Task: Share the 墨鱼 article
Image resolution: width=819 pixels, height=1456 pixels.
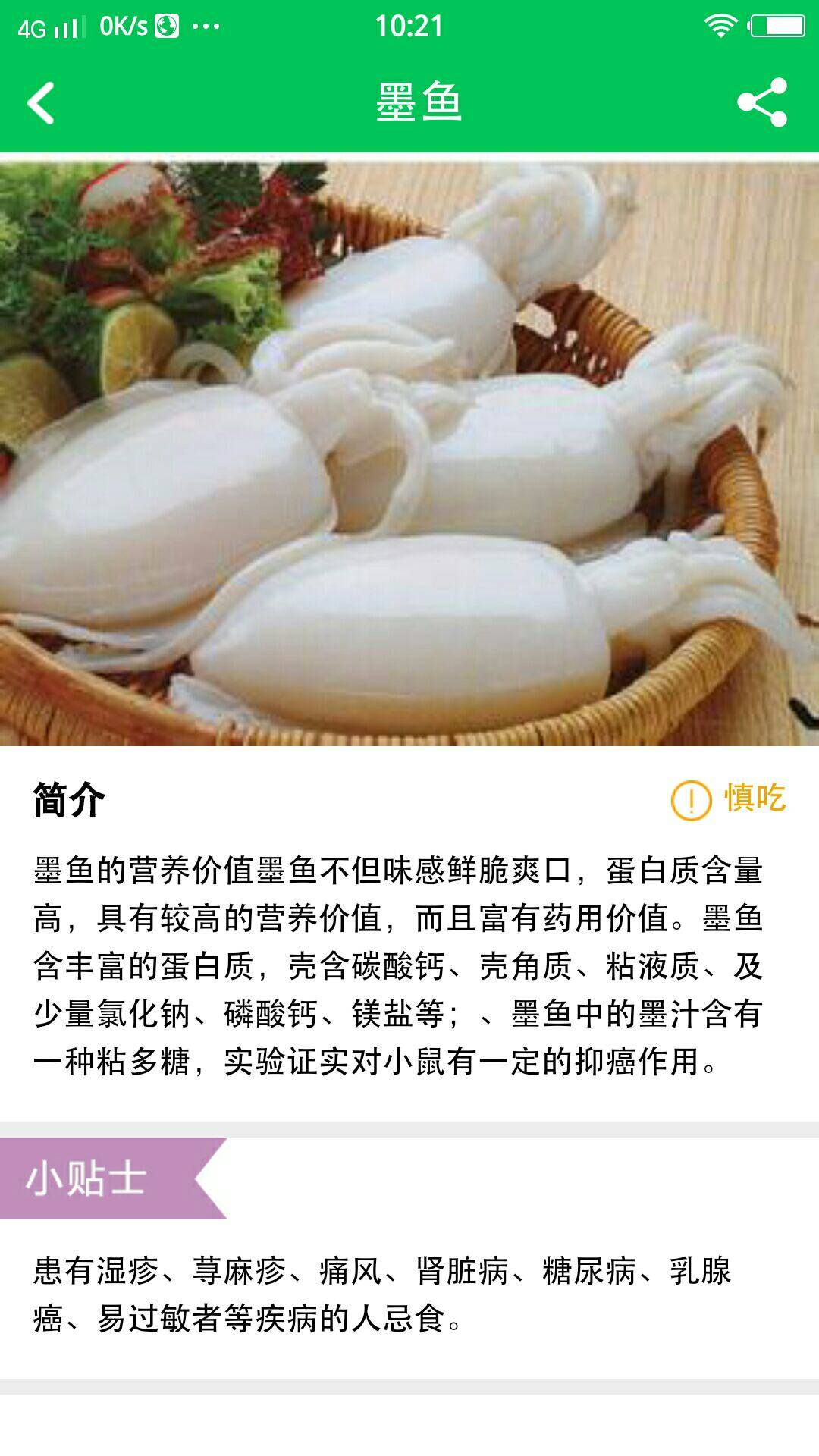Action: point(762,102)
